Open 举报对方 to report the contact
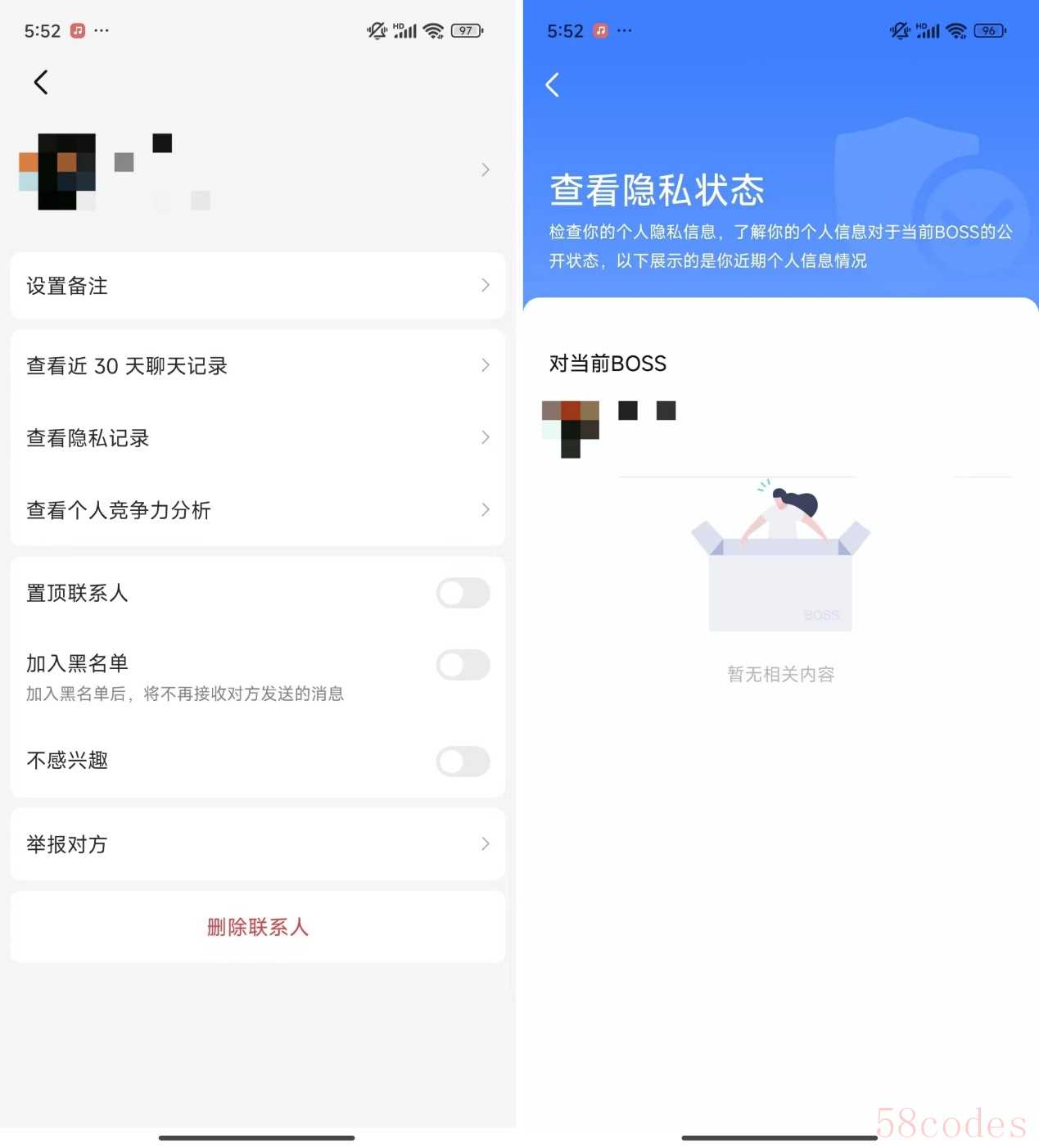This screenshot has height=1148, width=1039. click(257, 844)
